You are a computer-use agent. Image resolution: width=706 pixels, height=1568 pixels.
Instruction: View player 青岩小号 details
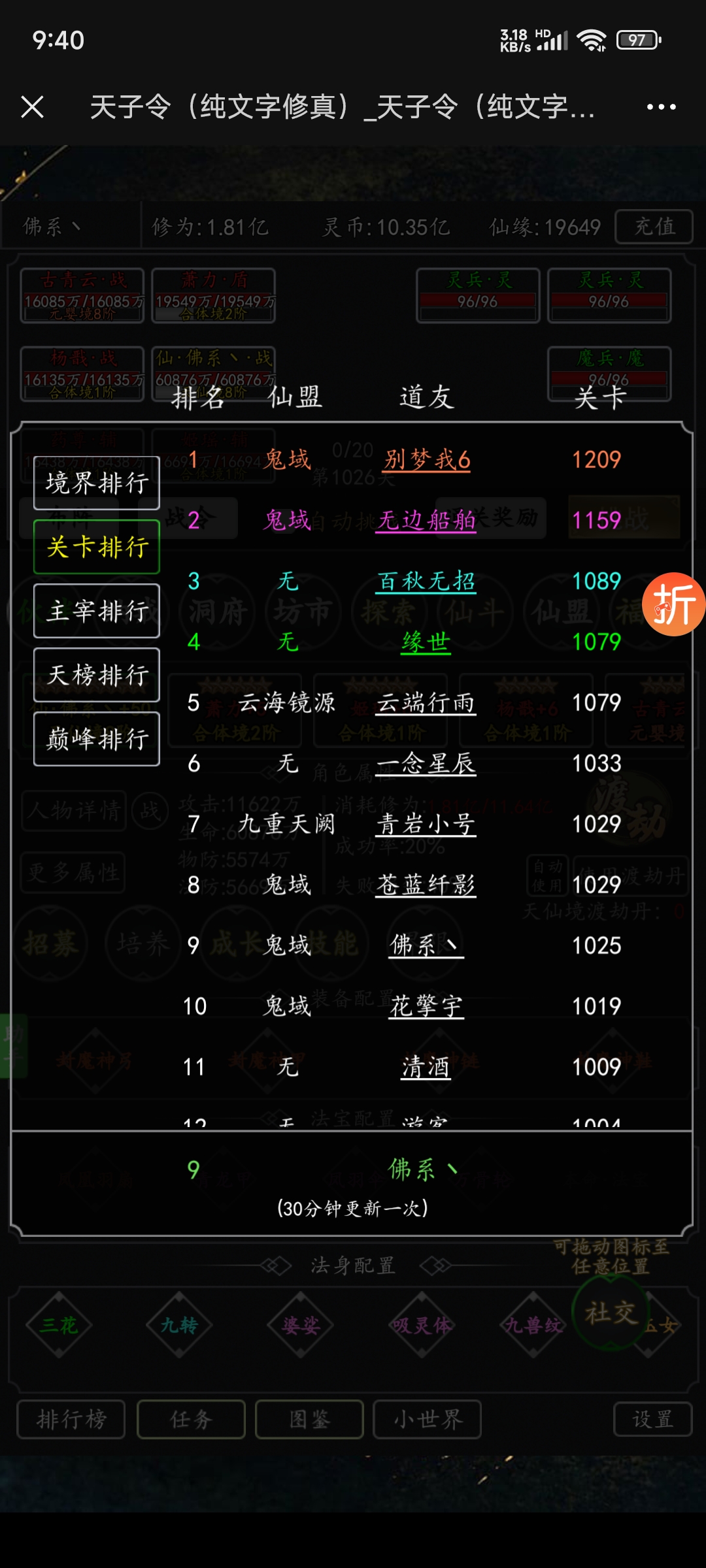pyautogui.click(x=426, y=824)
